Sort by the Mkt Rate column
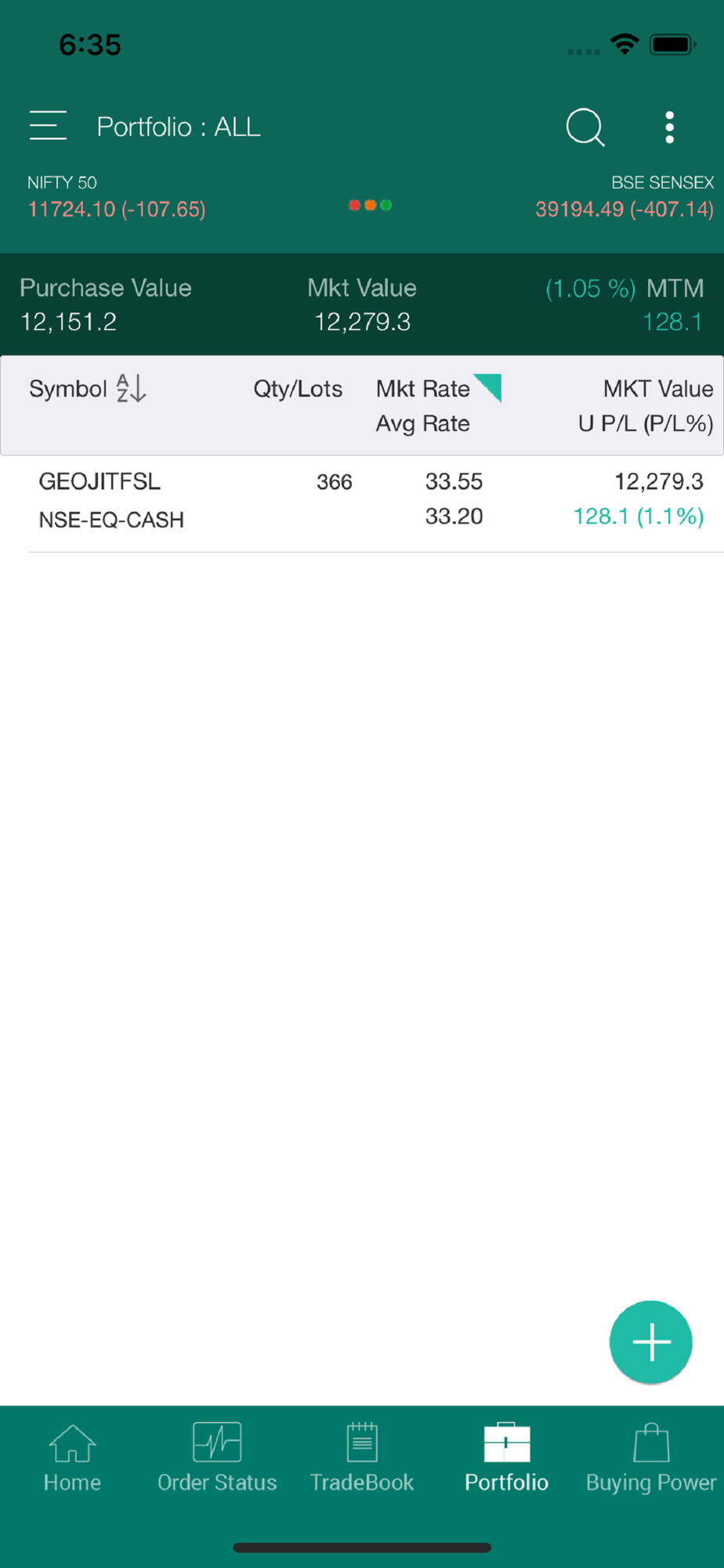 (x=438, y=389)
